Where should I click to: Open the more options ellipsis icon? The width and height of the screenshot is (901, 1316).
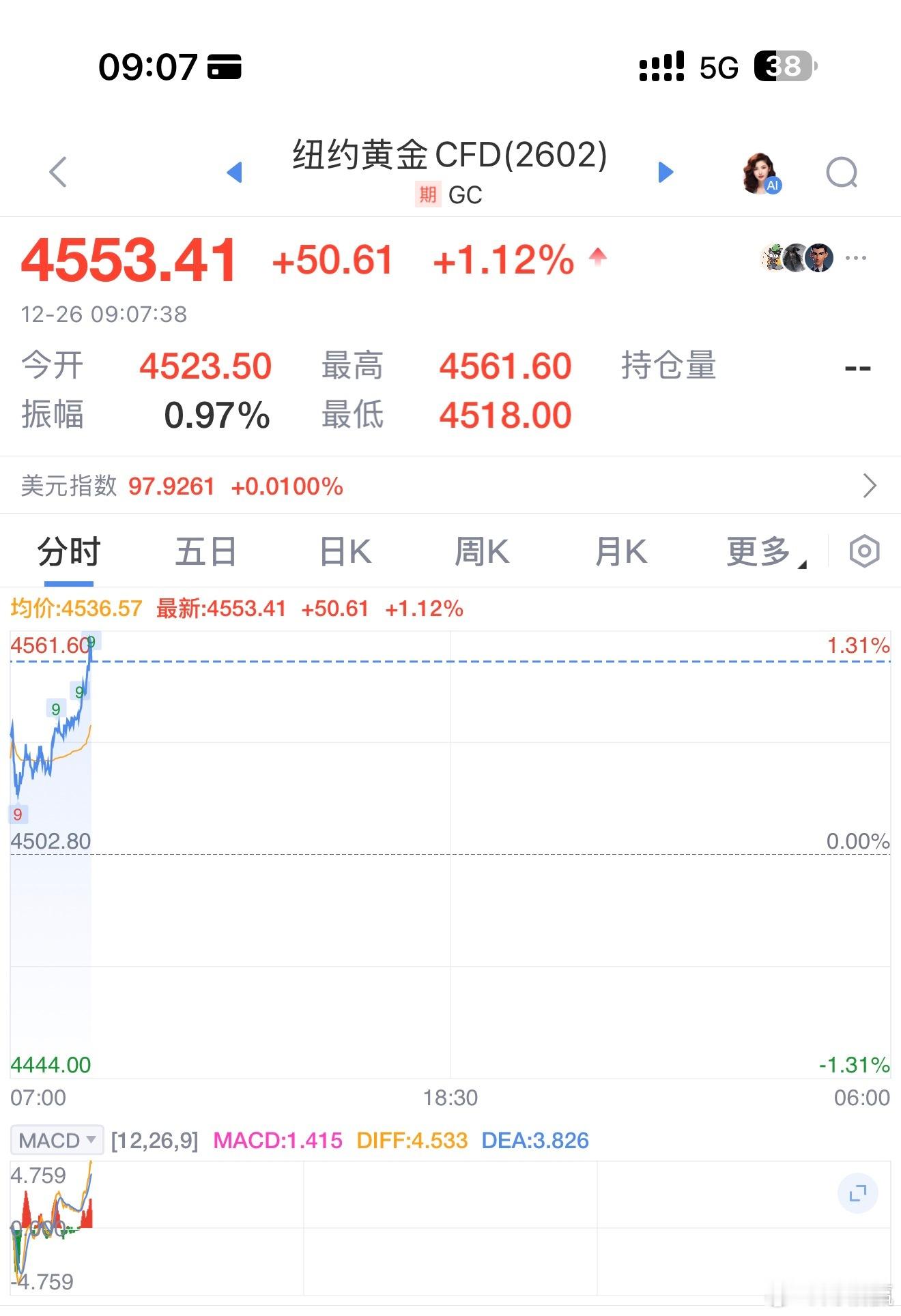pyautogui.click(x=857, y=258)
